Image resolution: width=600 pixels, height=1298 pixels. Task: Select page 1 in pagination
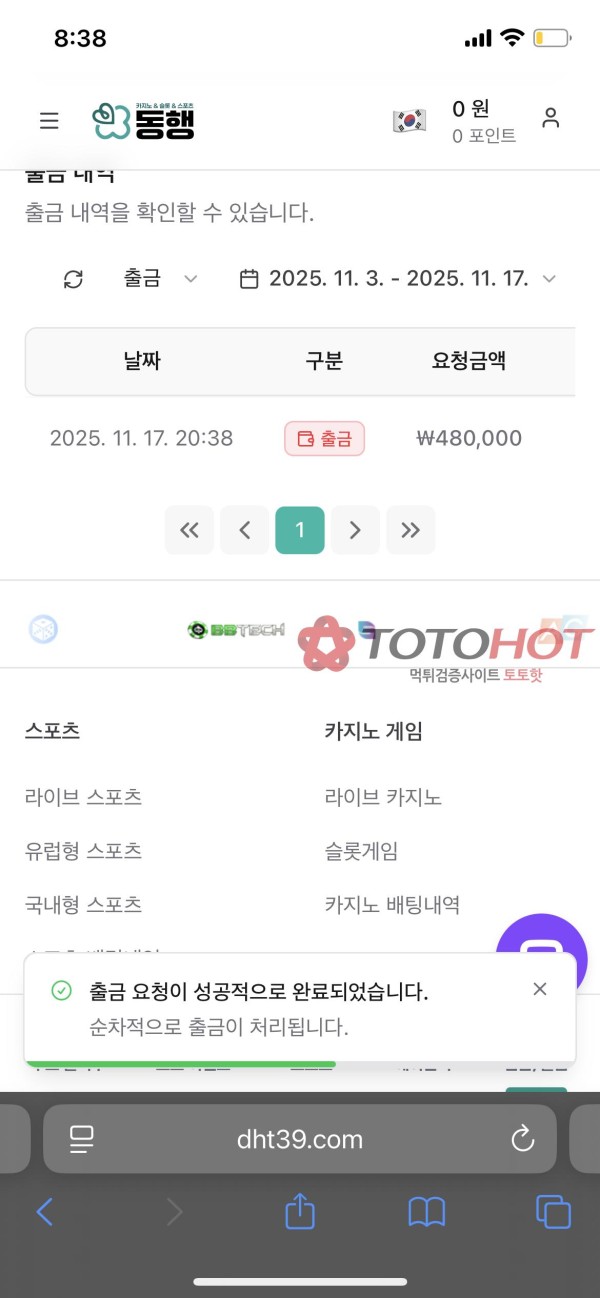click(300, 530)
